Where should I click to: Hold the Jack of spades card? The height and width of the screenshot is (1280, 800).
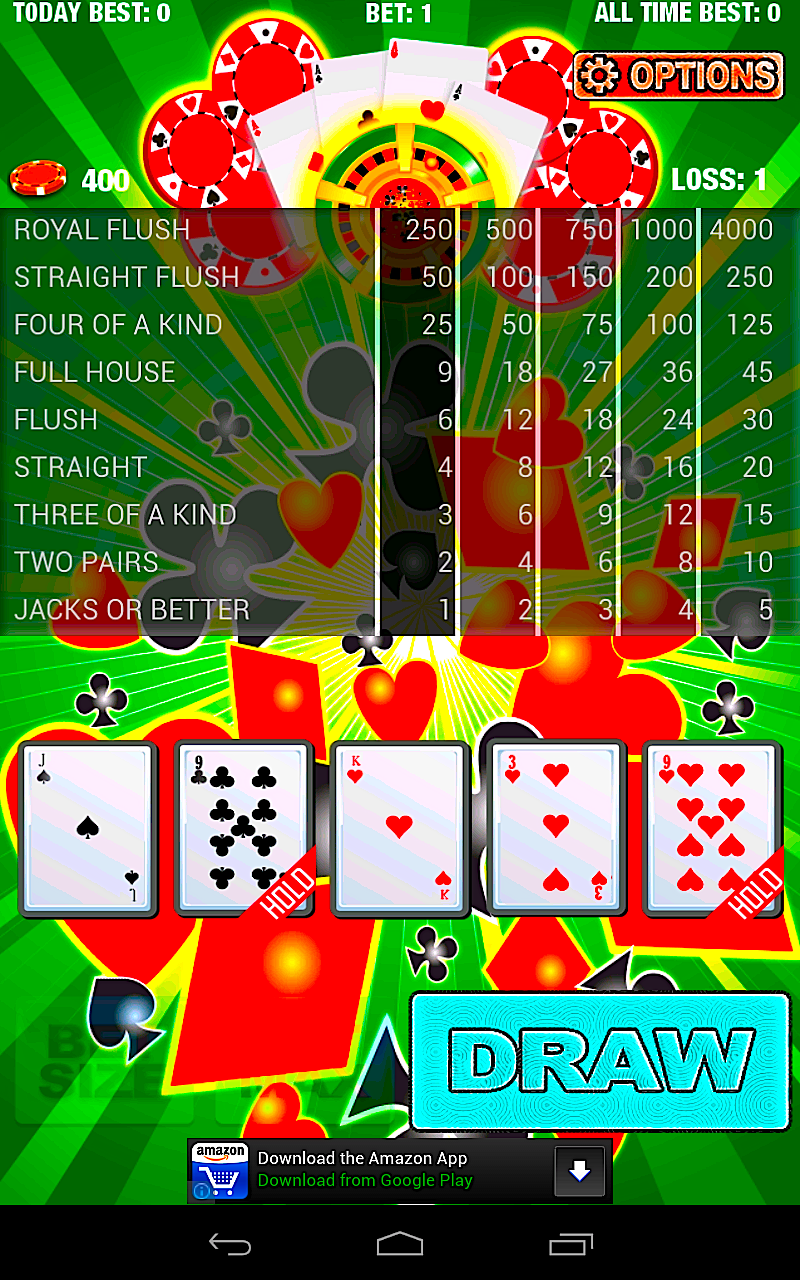click(x=88, y=828)
